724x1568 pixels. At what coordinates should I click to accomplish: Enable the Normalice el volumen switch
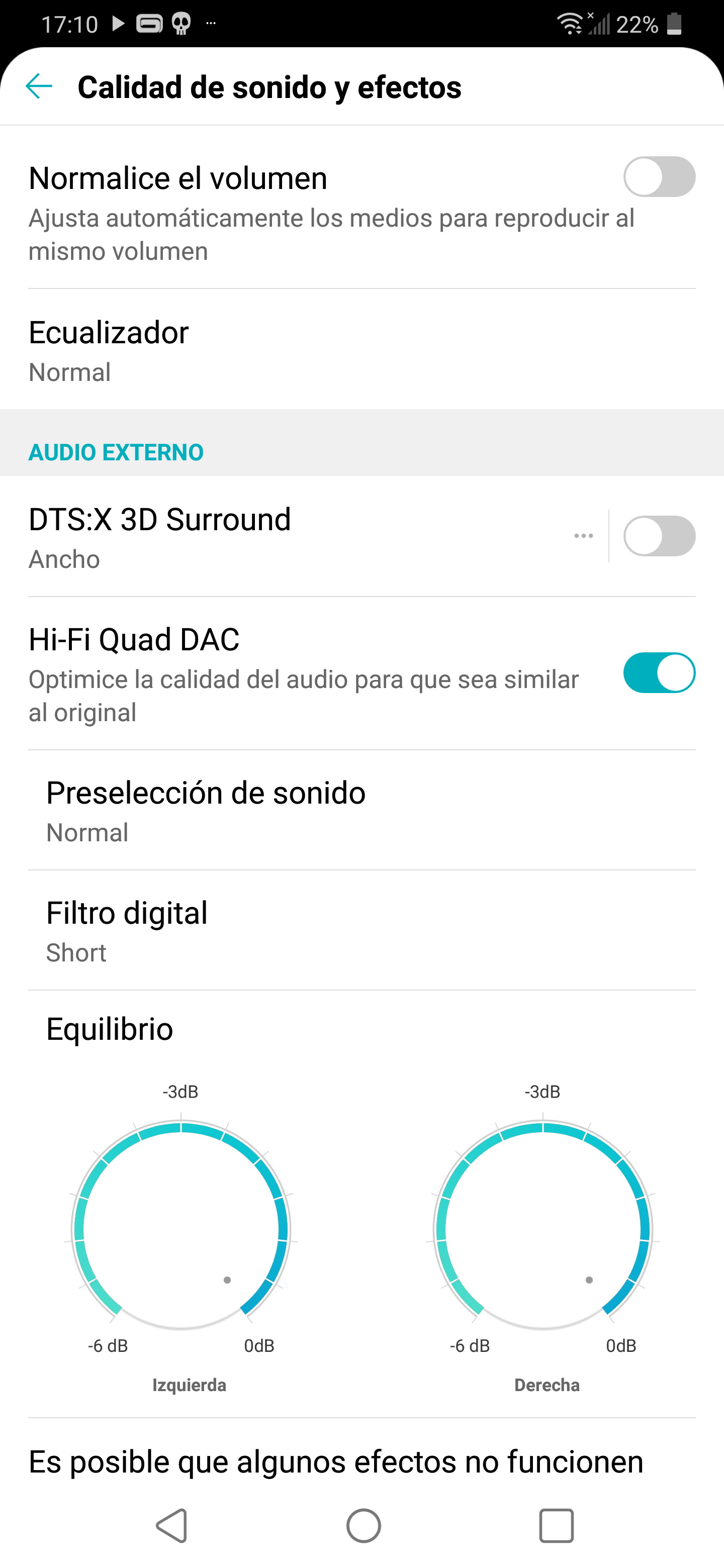659,176
